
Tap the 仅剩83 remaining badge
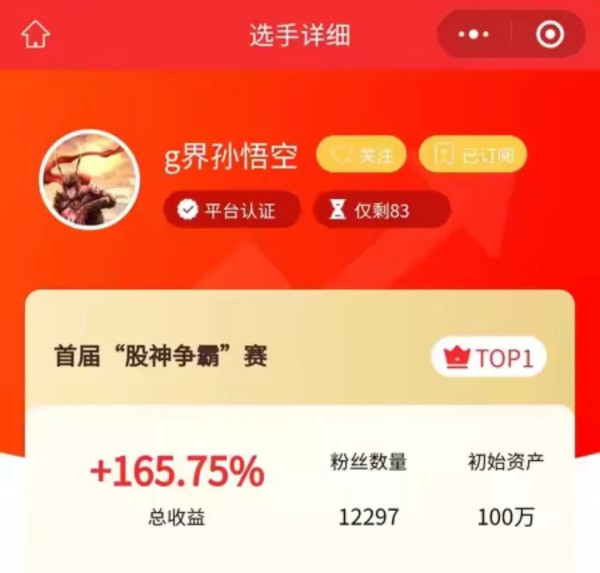[382, 210]
